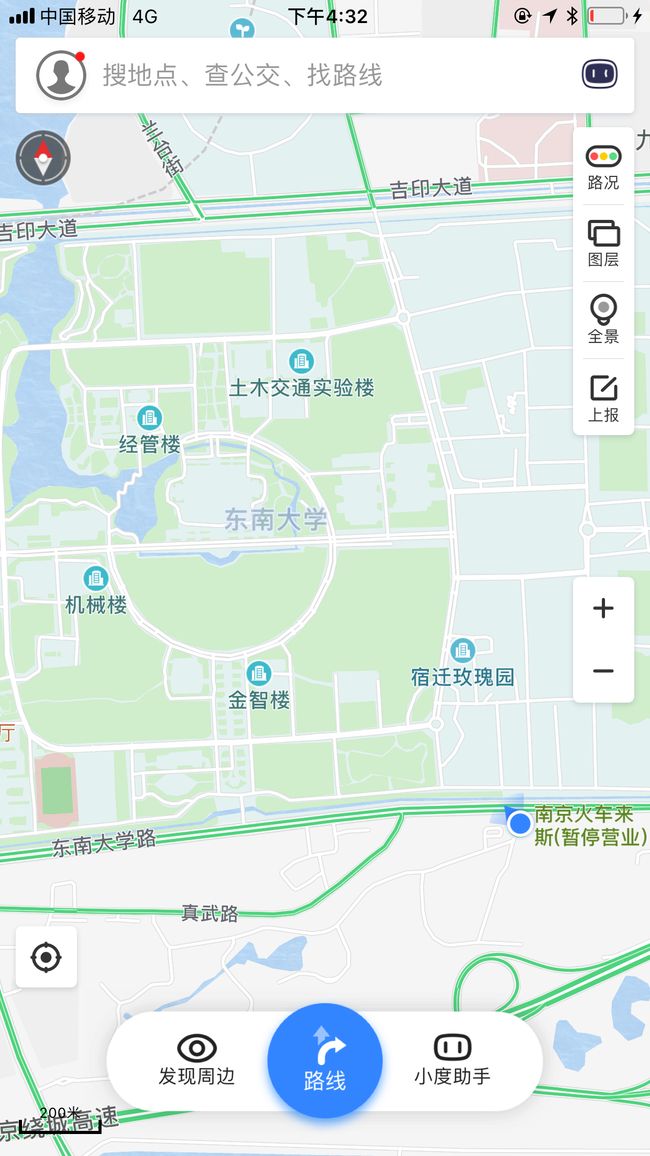Viewport: 650px width, 1156px height.
Task: Open the user profile avatar
Action: click(61, 75)
